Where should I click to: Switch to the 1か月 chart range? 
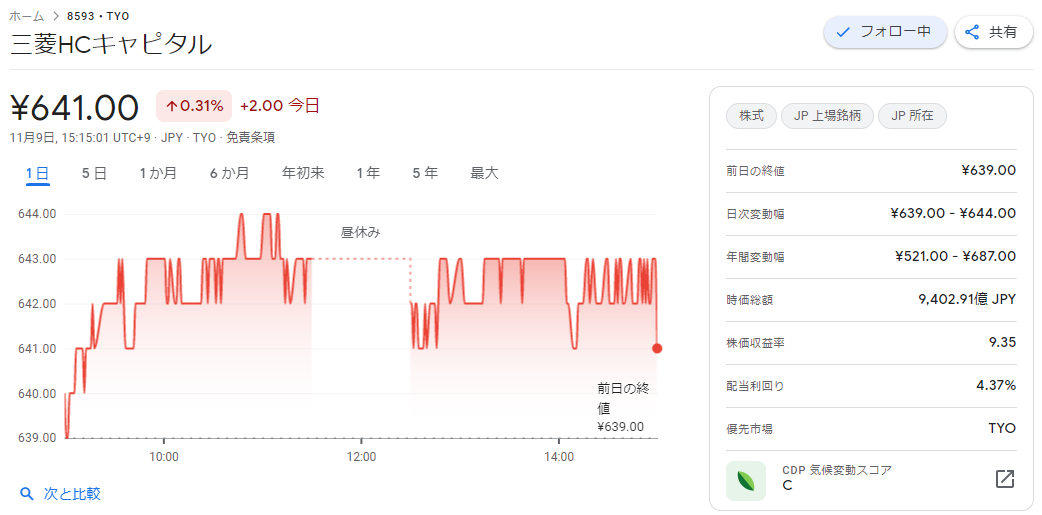tap(158, 173)
